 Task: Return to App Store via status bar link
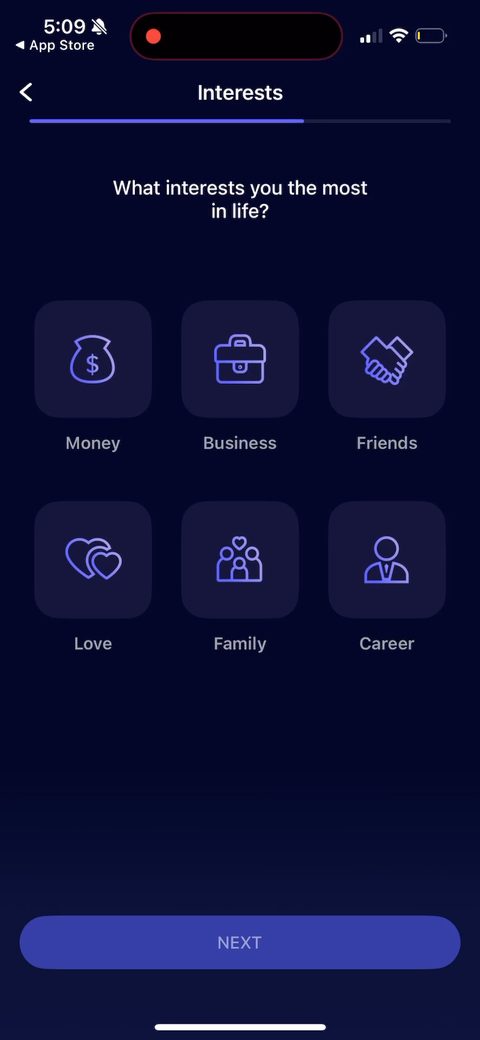(x=55, y=46)
